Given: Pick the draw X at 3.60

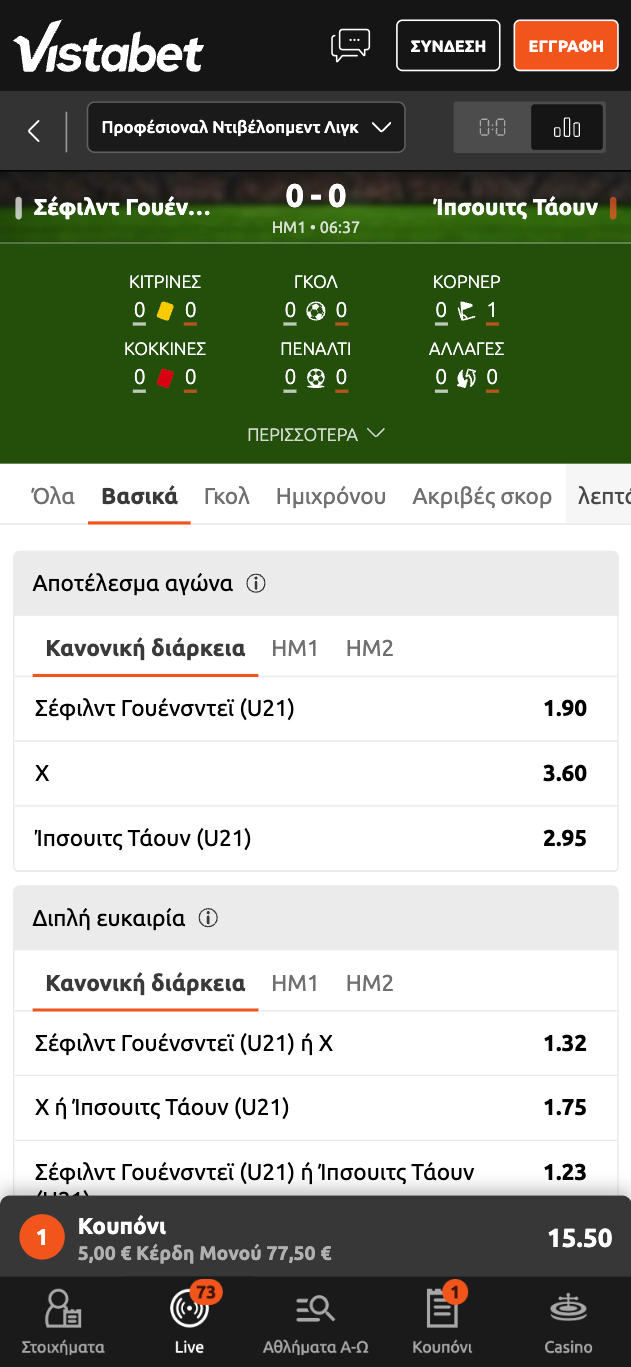Looking at the screenshot, I should point(315,773).
